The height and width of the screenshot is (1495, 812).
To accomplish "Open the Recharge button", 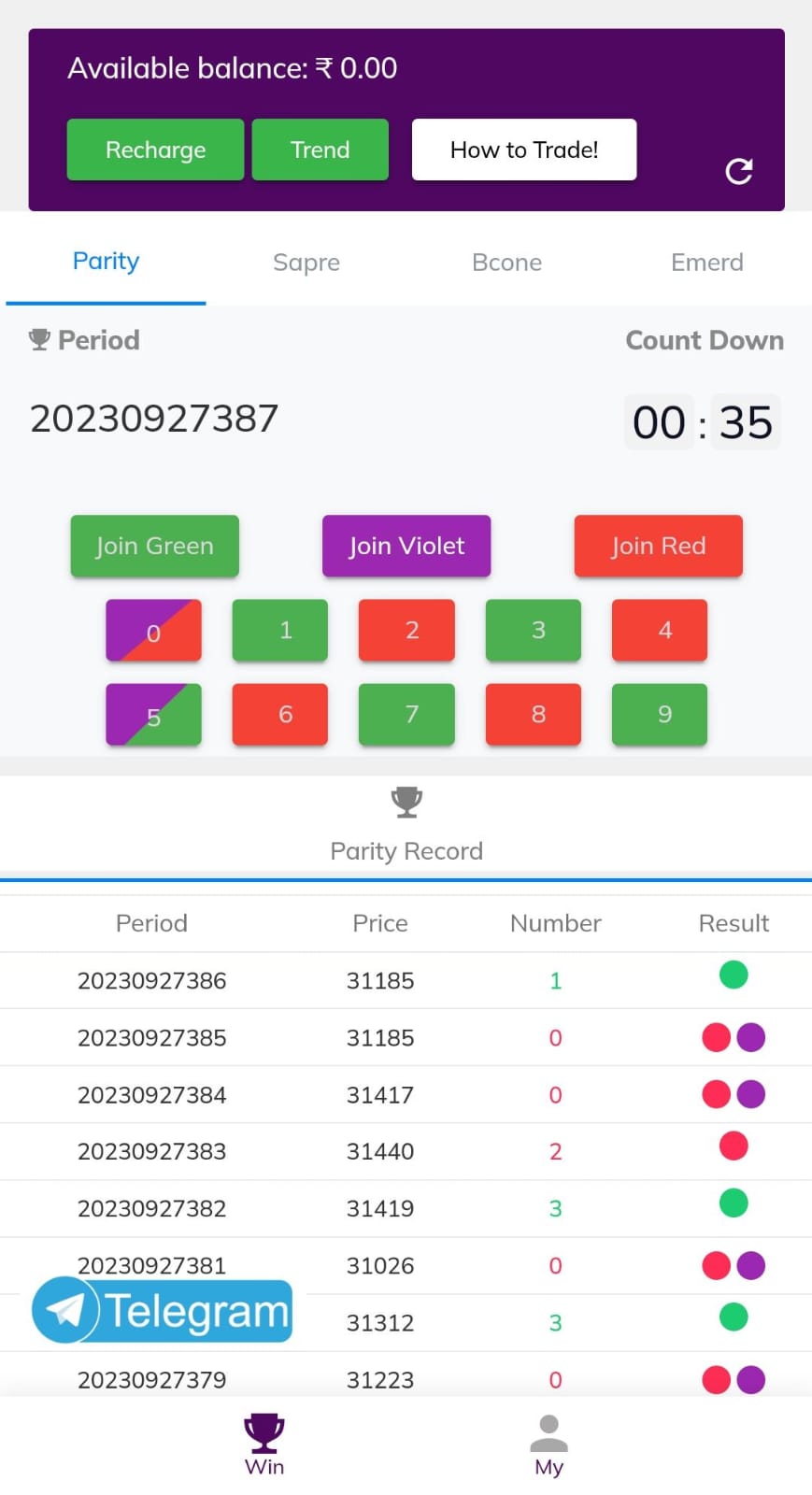I will click(155, 149).
